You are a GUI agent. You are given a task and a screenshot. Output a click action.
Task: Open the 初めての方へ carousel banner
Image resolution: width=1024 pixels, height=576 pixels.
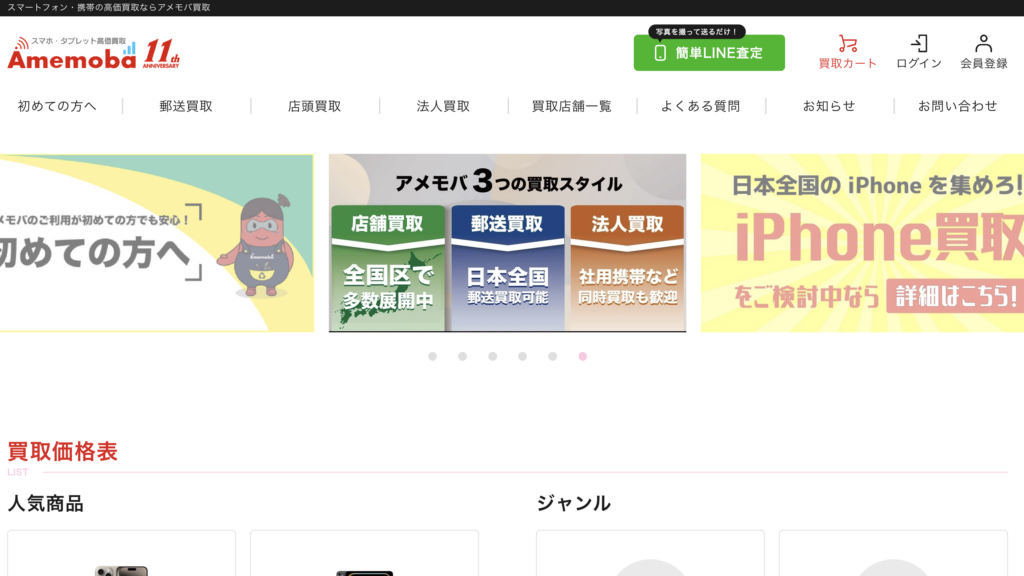156,243
